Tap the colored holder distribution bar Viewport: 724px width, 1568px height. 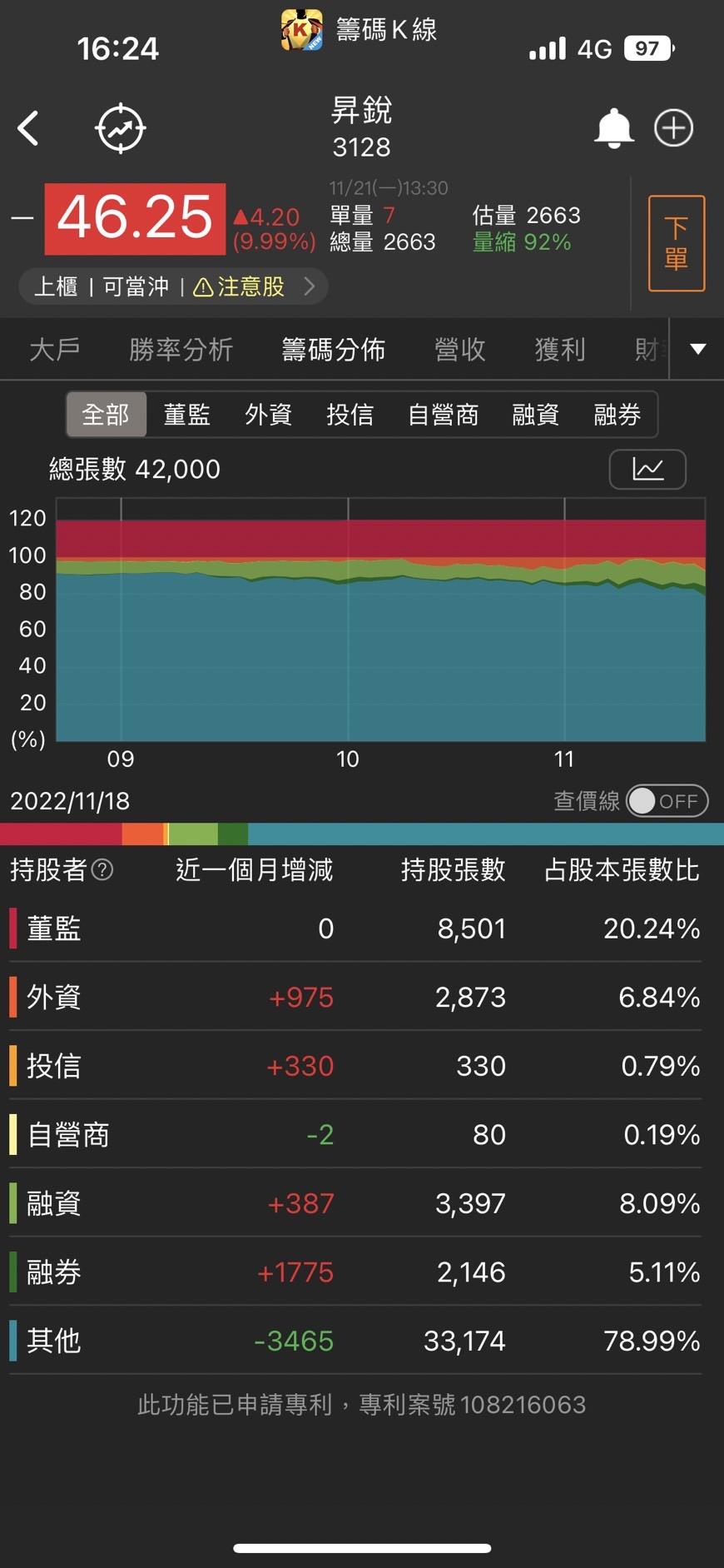(x=362, y=831)
